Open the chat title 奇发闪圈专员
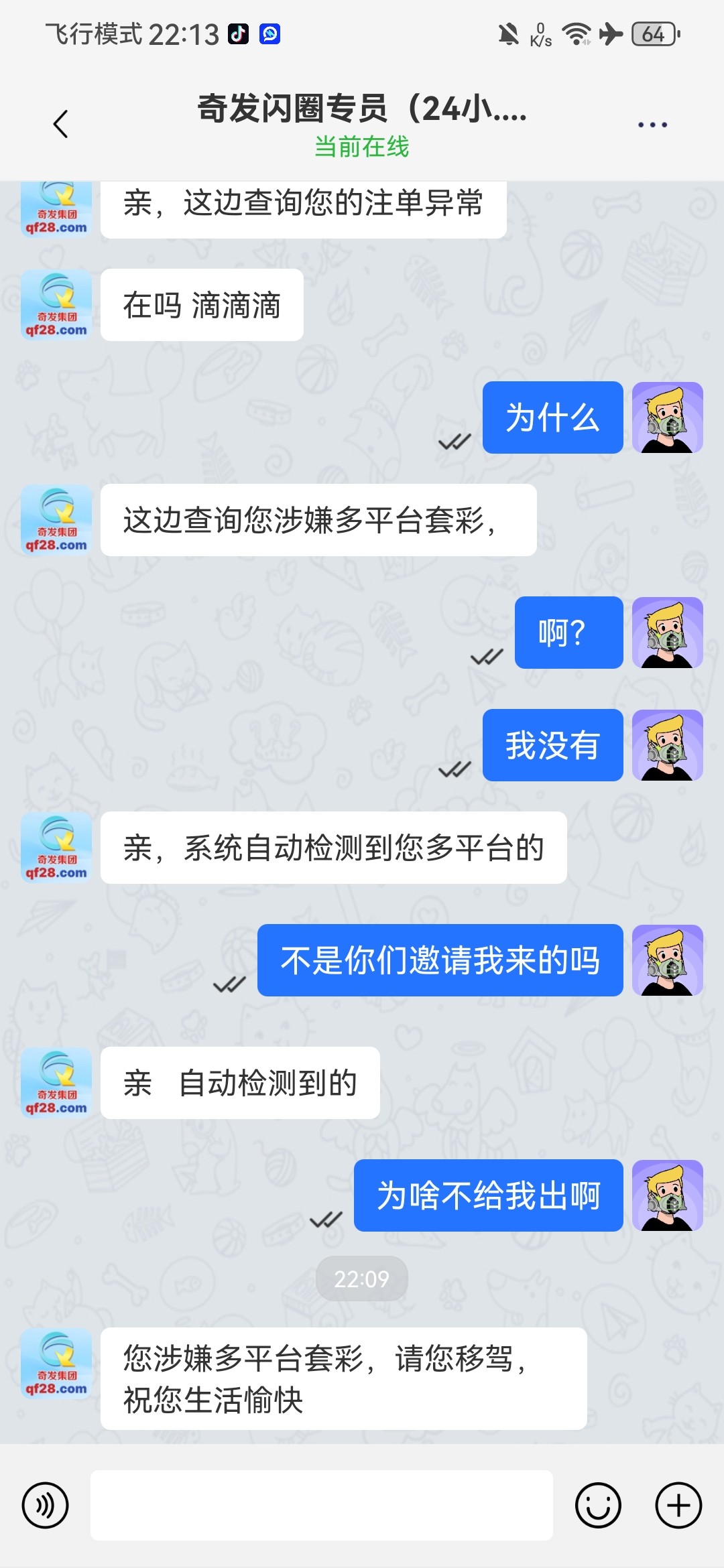This screenshot has width=724, height=1568. (362, 109)
